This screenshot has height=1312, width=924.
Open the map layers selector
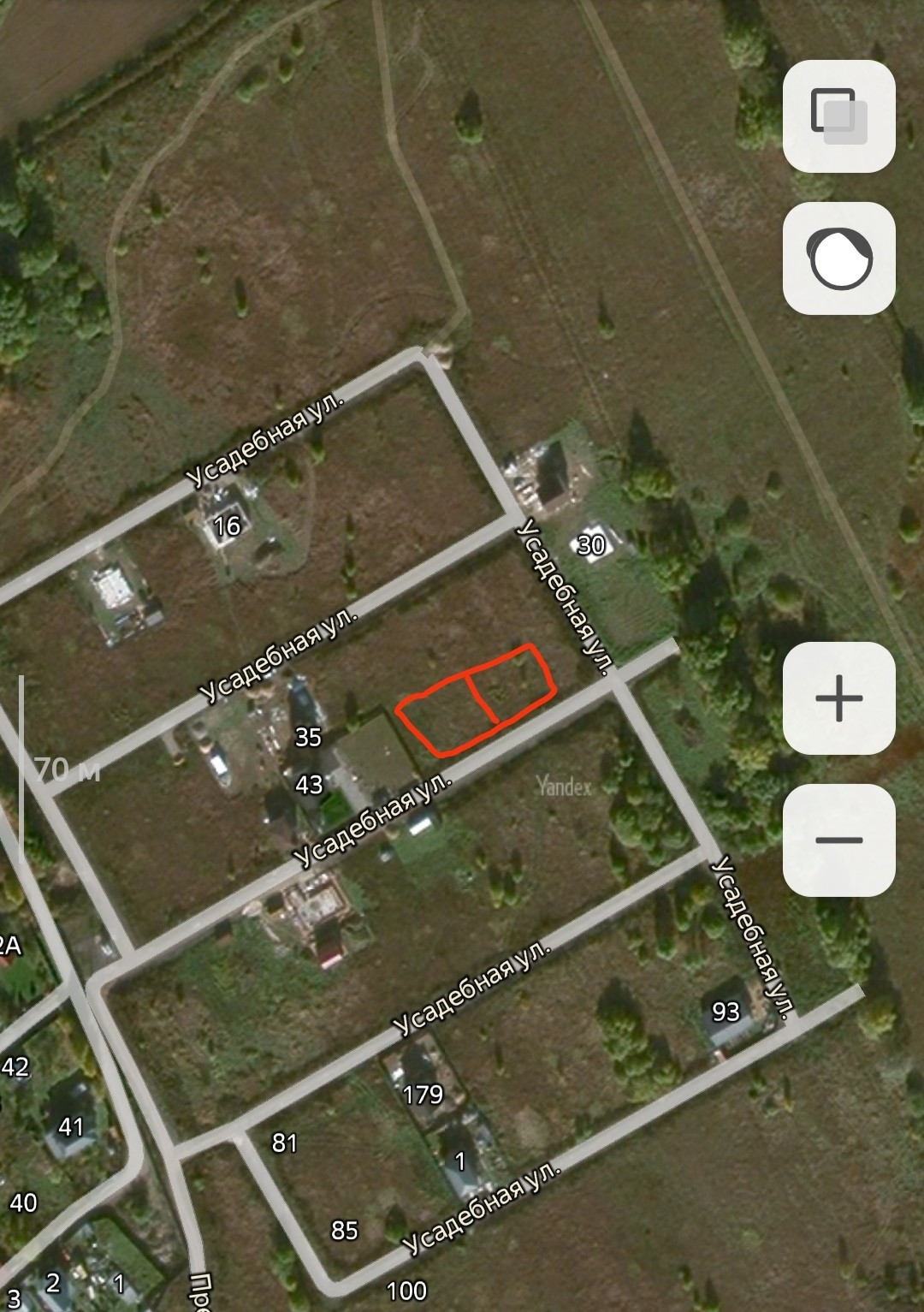tap(838, 116)
